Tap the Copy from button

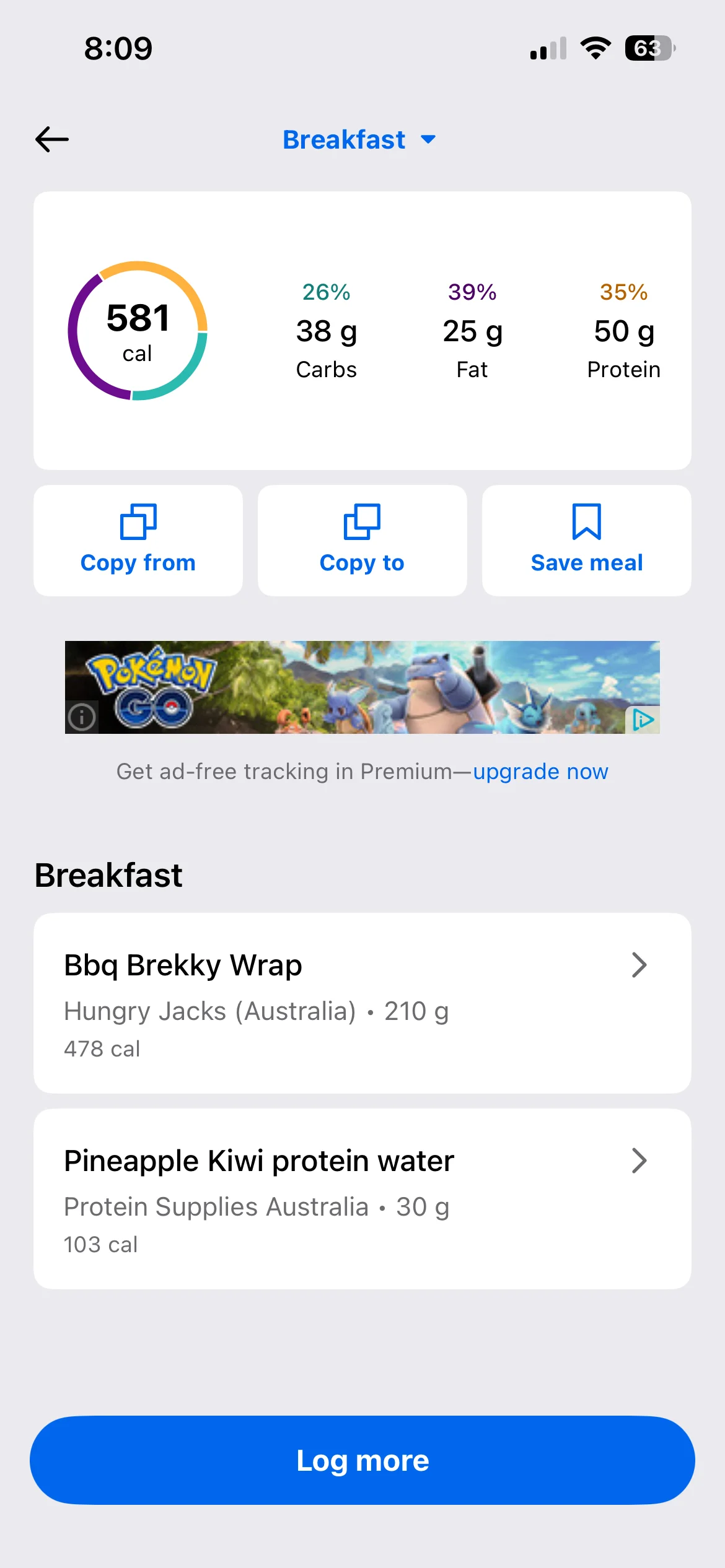(138, 540)
